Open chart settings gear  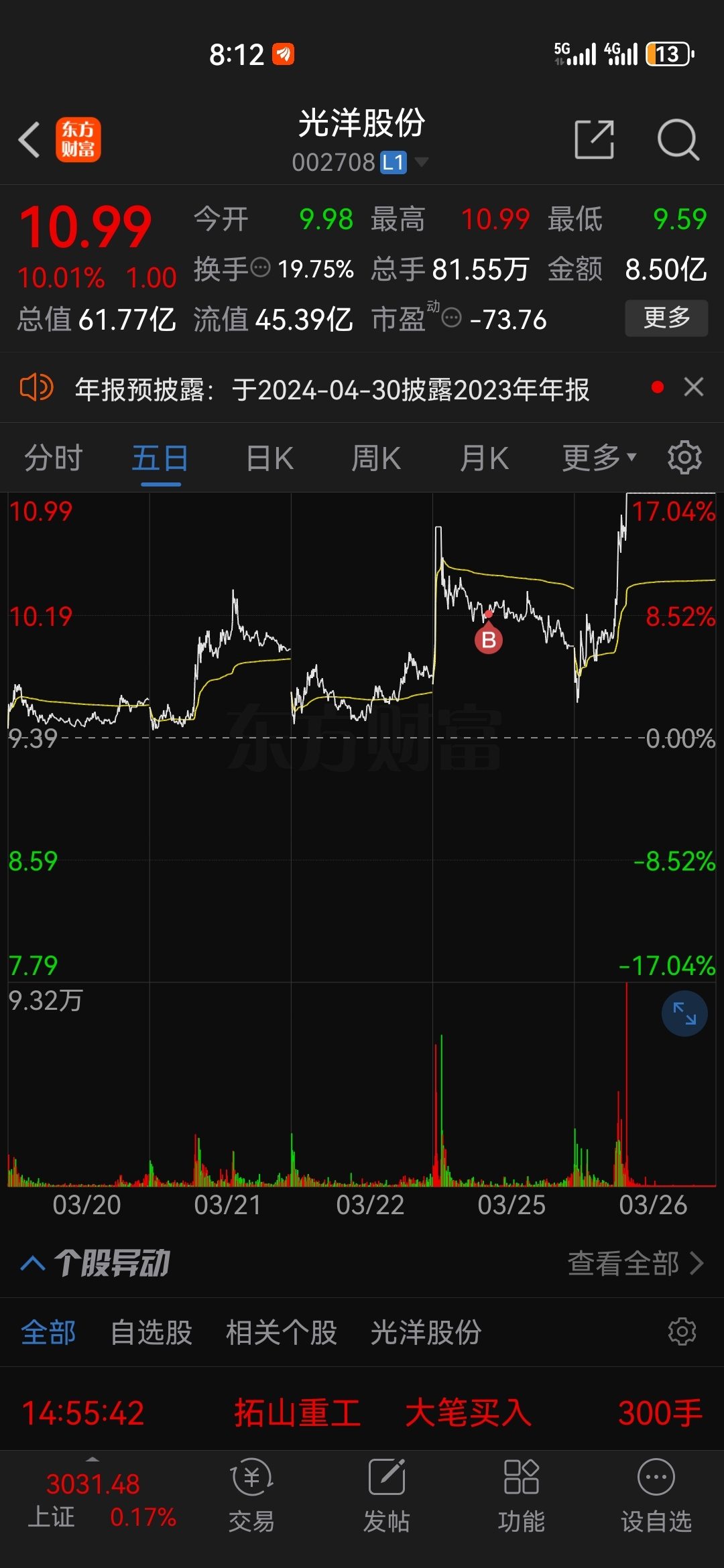[684, 457]
